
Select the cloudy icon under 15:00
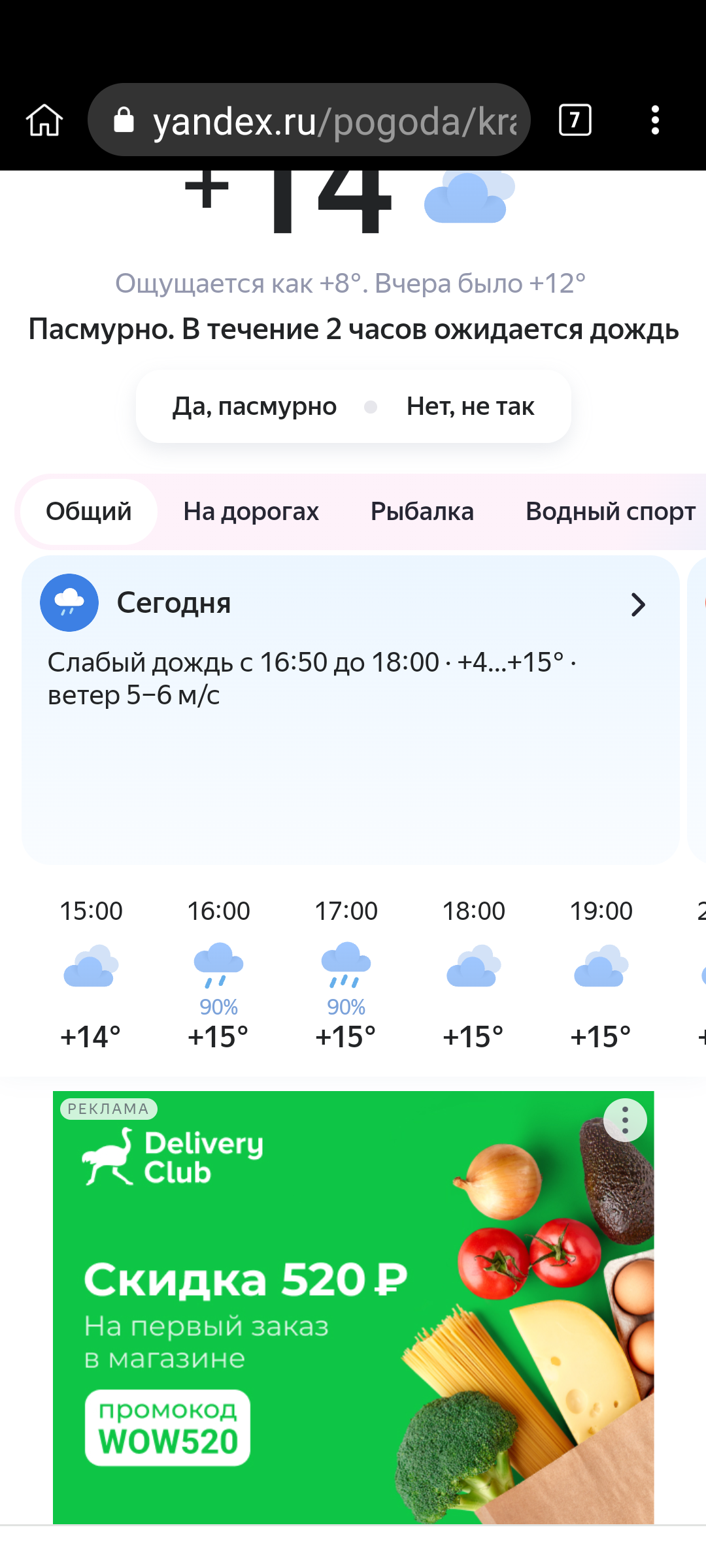click(x=90, y=967)
